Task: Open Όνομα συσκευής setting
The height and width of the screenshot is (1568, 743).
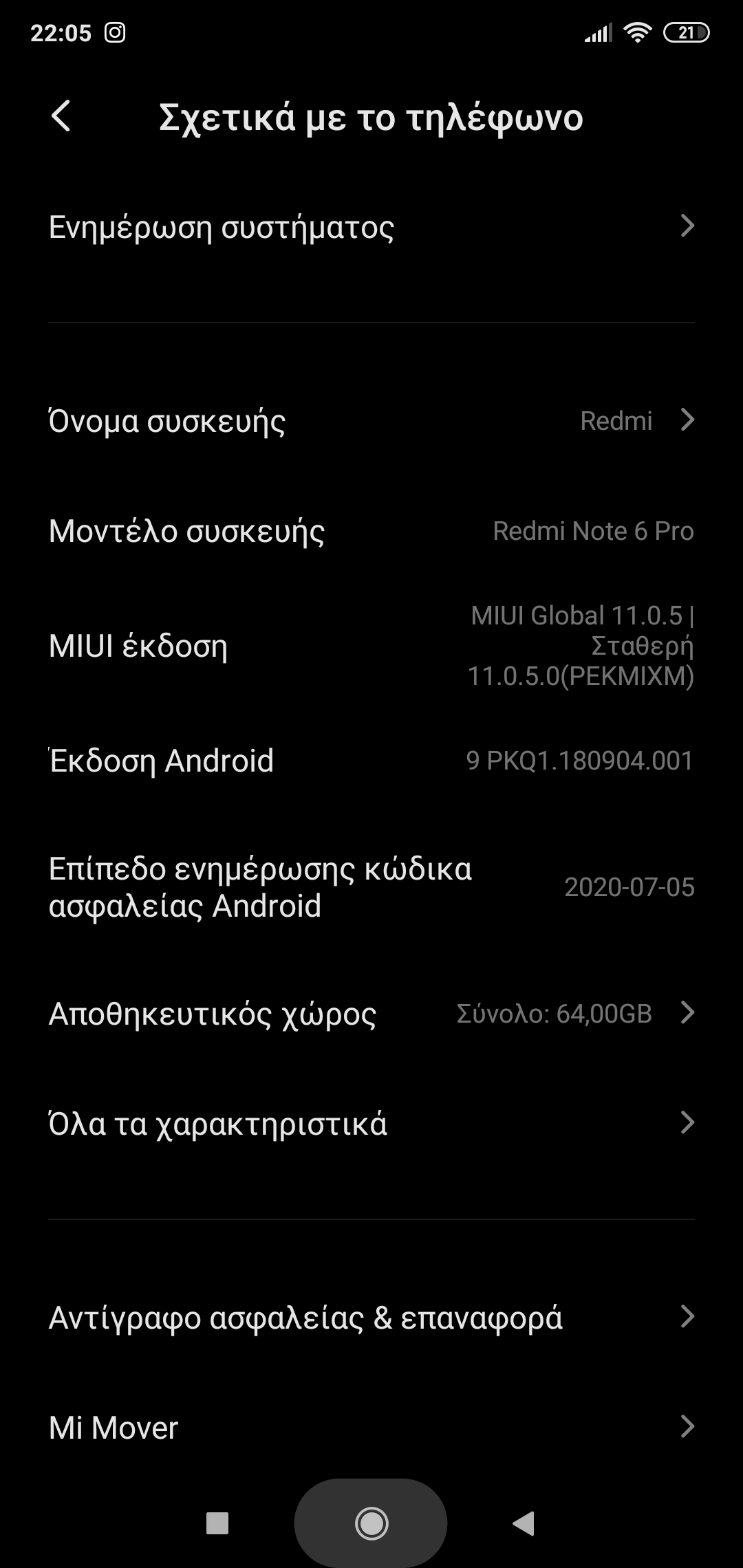Action: [x=371, y=420]
